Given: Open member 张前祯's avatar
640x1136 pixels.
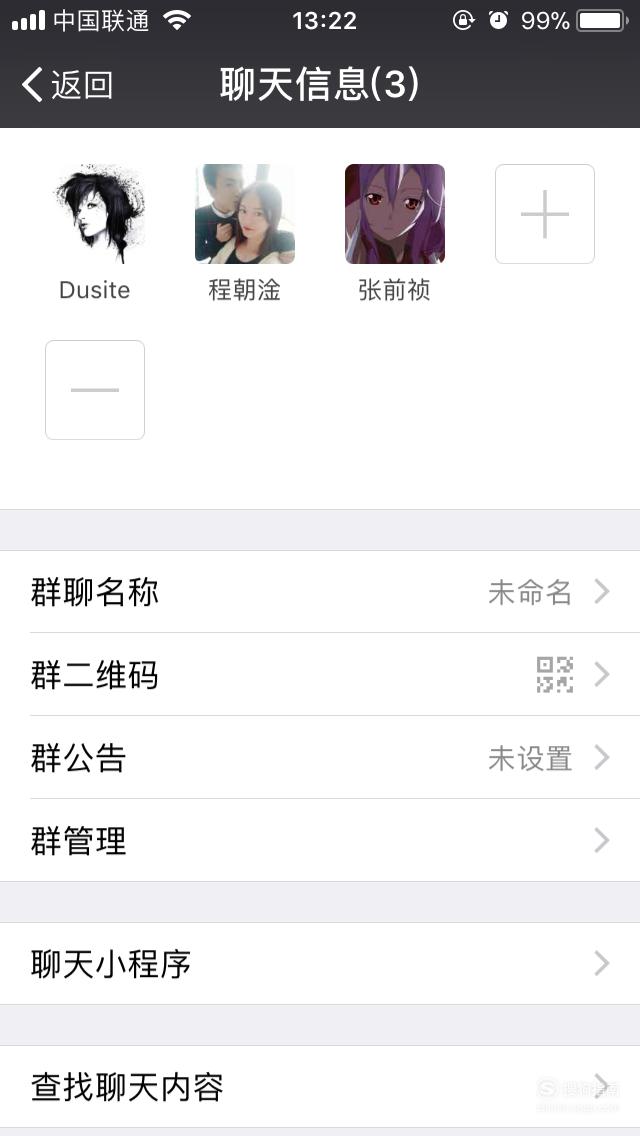Looking at the screenshot, I should coord(395,214).
